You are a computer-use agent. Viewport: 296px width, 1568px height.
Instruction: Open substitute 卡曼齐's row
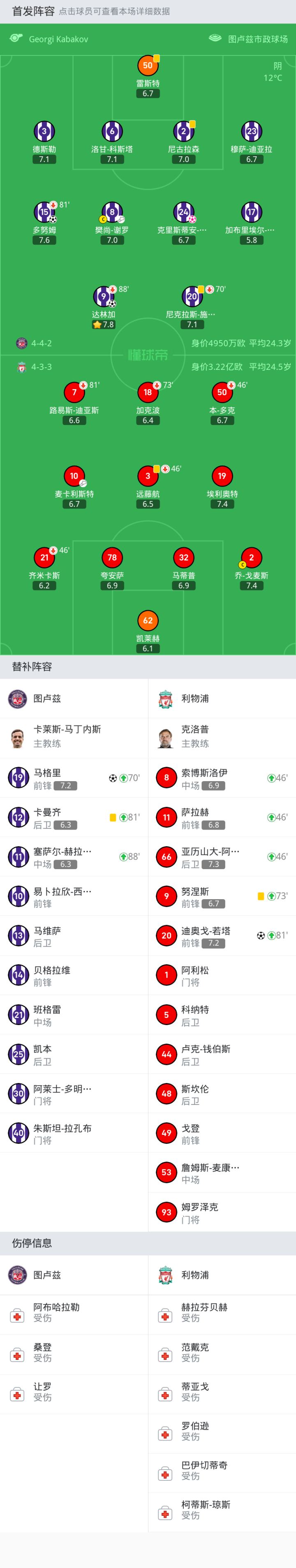[74, 817]
